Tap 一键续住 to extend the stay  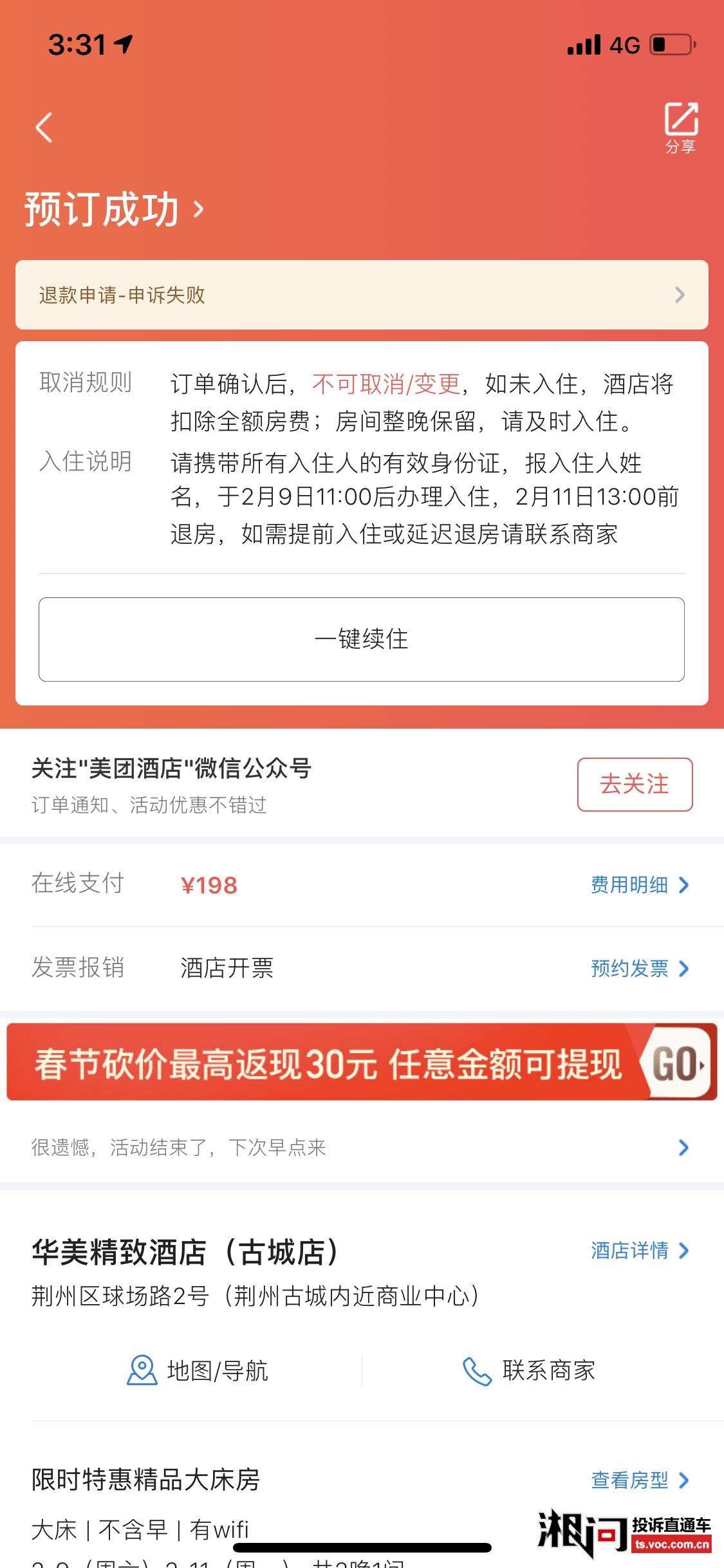[x=362, y=639]
